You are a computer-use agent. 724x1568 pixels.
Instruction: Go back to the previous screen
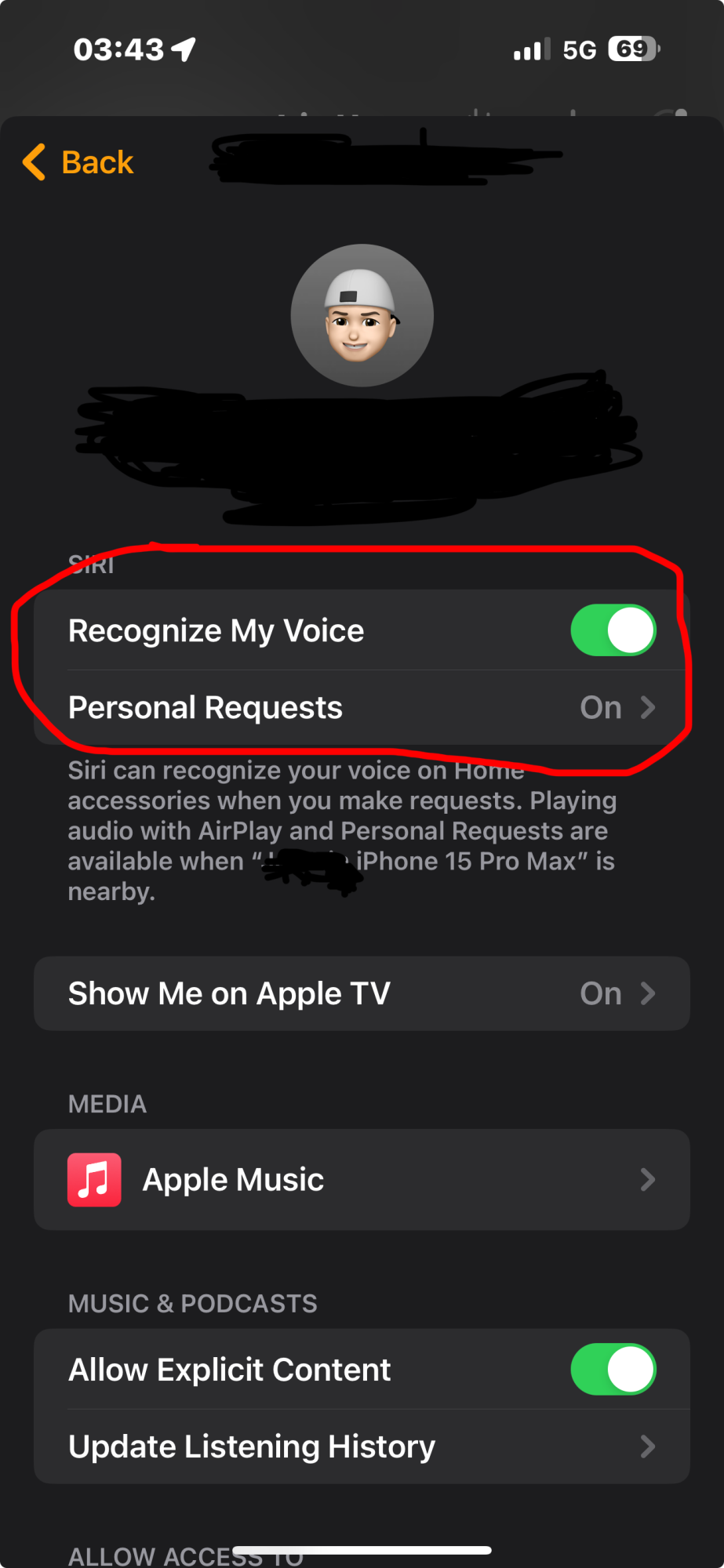[x=78, y=162]
